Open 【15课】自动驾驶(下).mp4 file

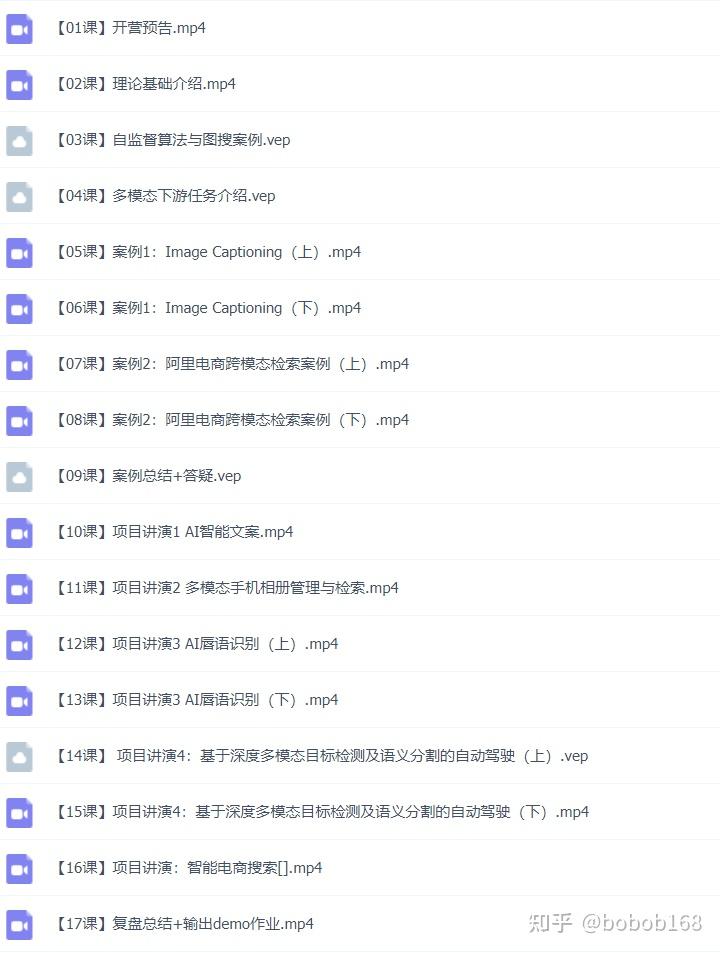(322, 812)
